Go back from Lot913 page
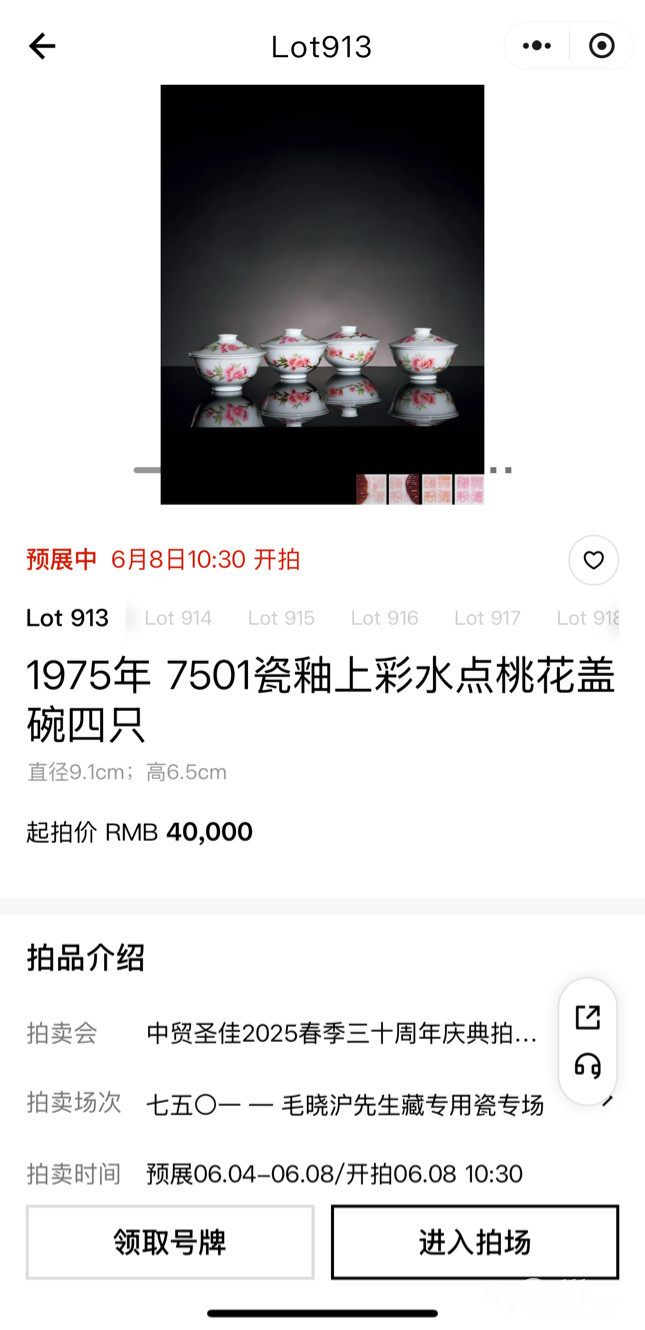 coord(42,46)
